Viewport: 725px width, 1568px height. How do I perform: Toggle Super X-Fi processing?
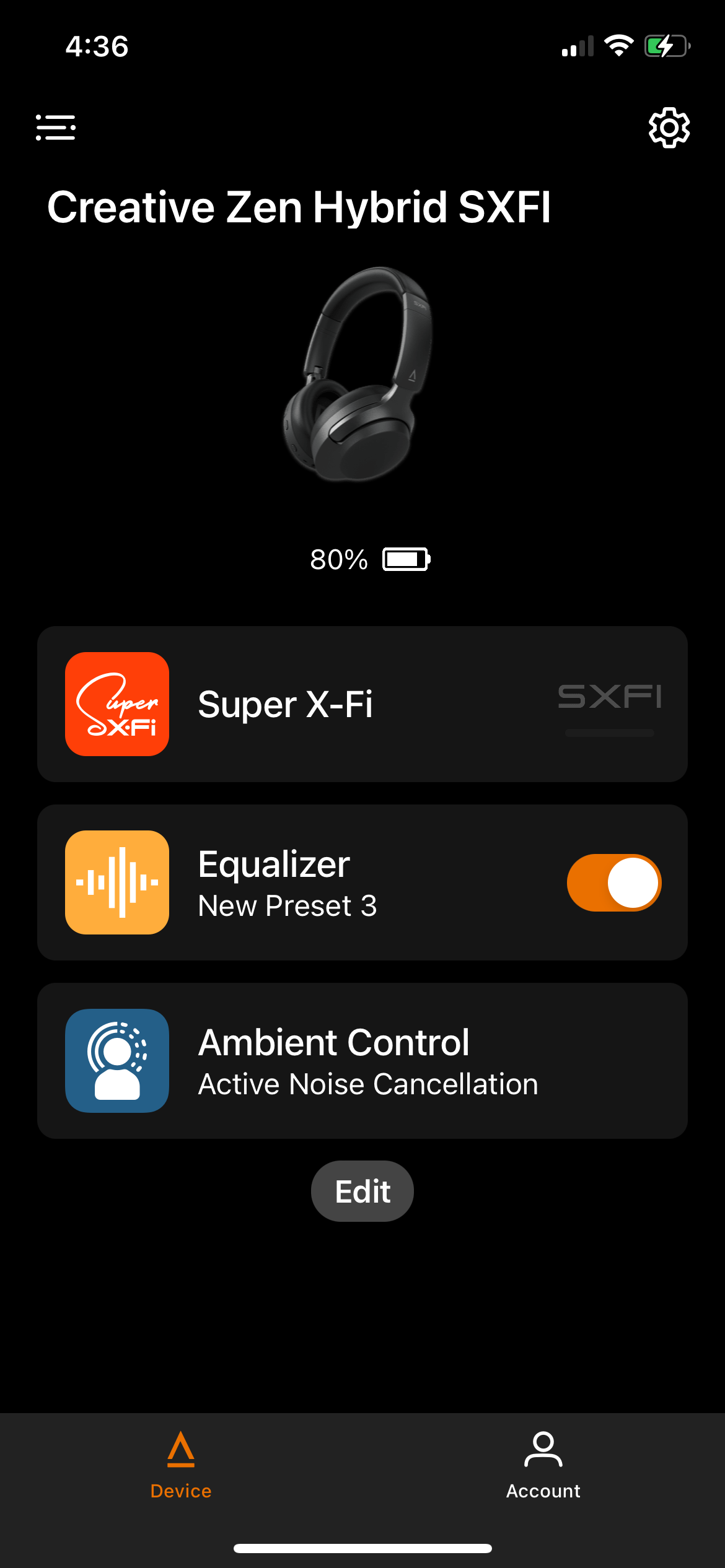(610, 705)
